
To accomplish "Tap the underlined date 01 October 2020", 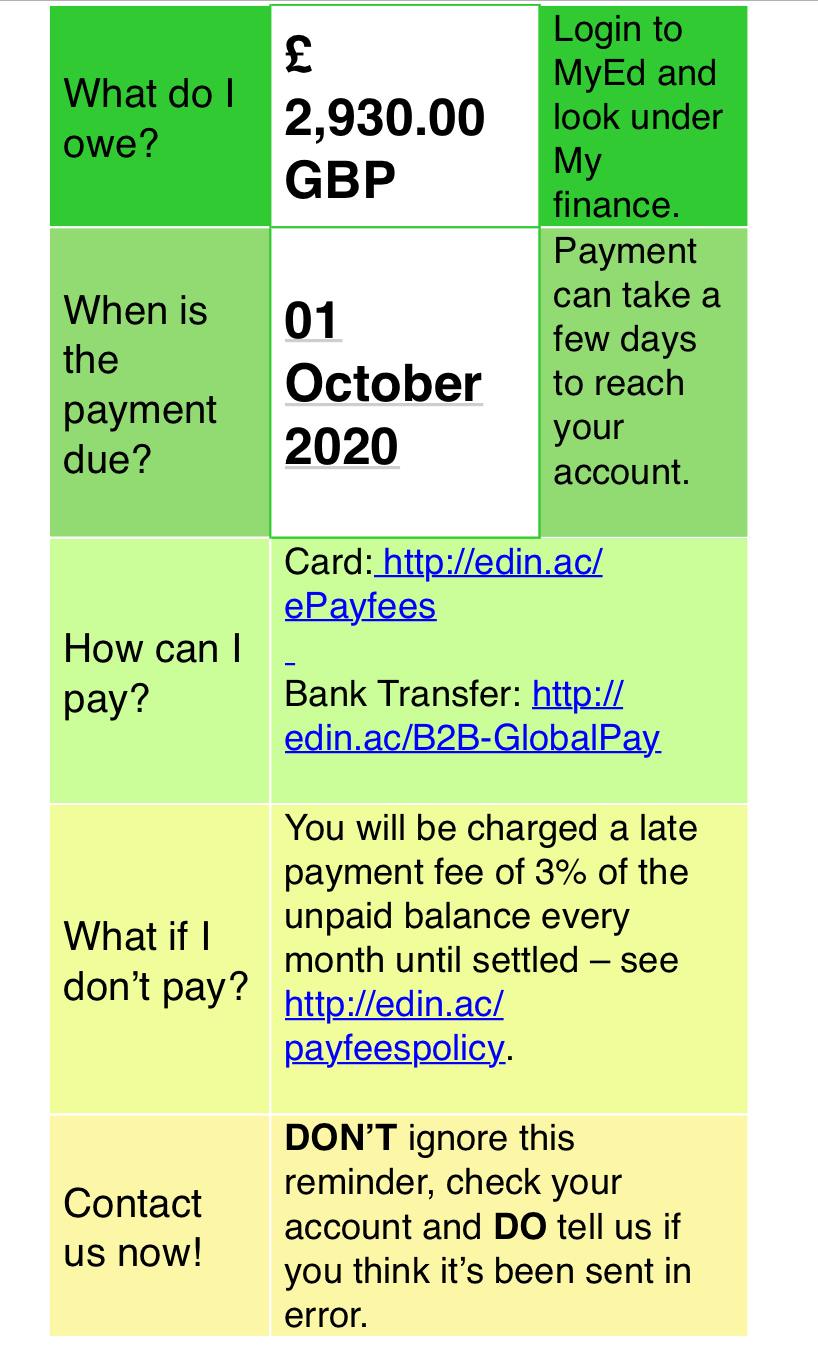I will (x=383, y=384).
